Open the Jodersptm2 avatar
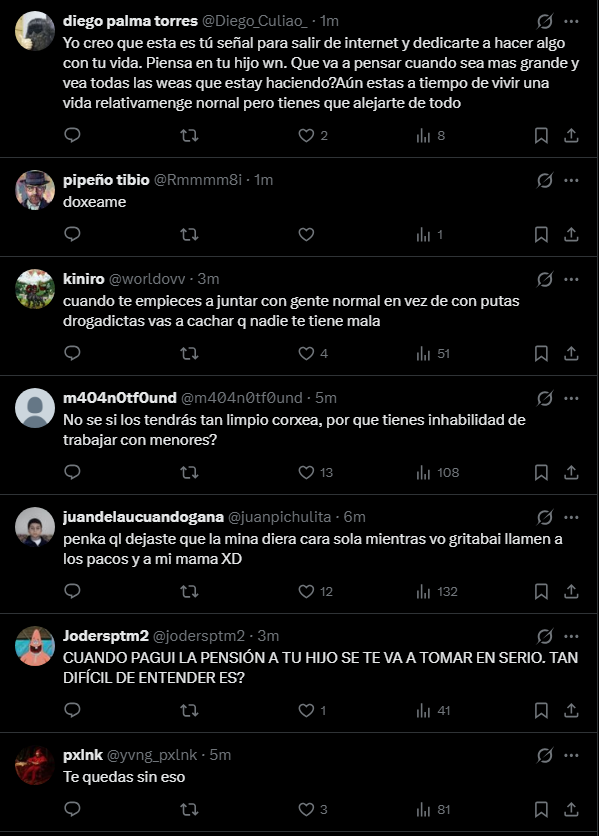The image size is (599, 836). tap(35, 646)
